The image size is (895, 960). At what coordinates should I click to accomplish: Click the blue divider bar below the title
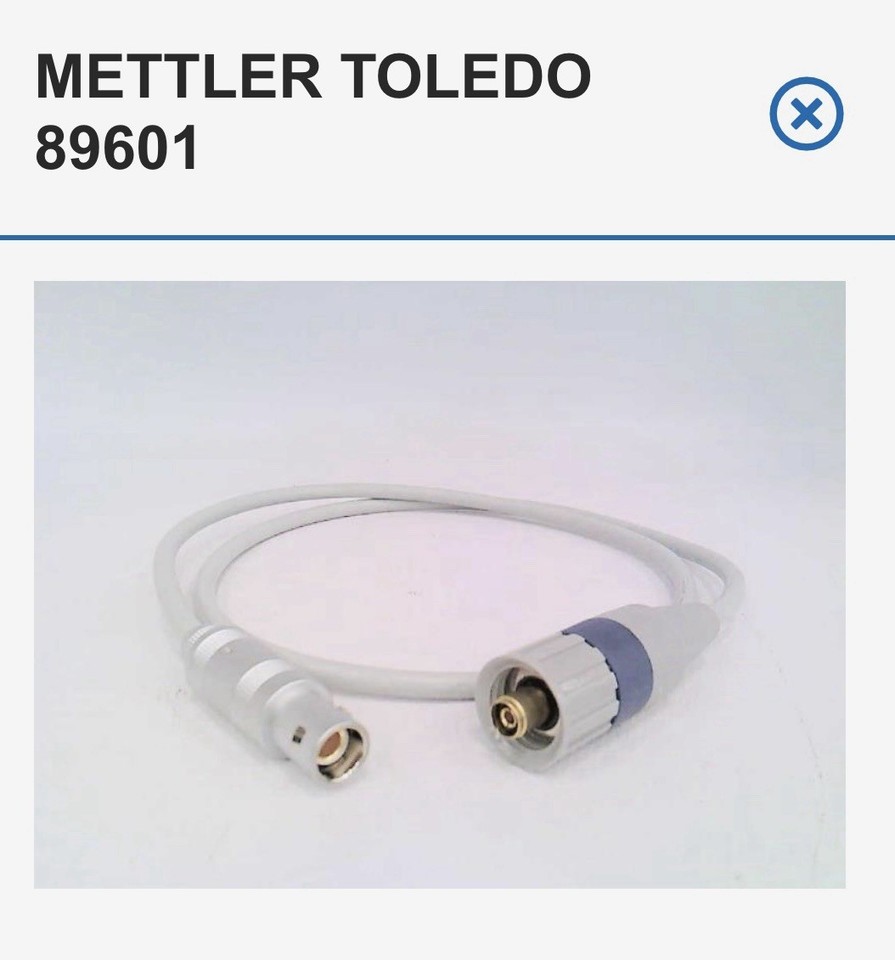[x=447, y=237]
